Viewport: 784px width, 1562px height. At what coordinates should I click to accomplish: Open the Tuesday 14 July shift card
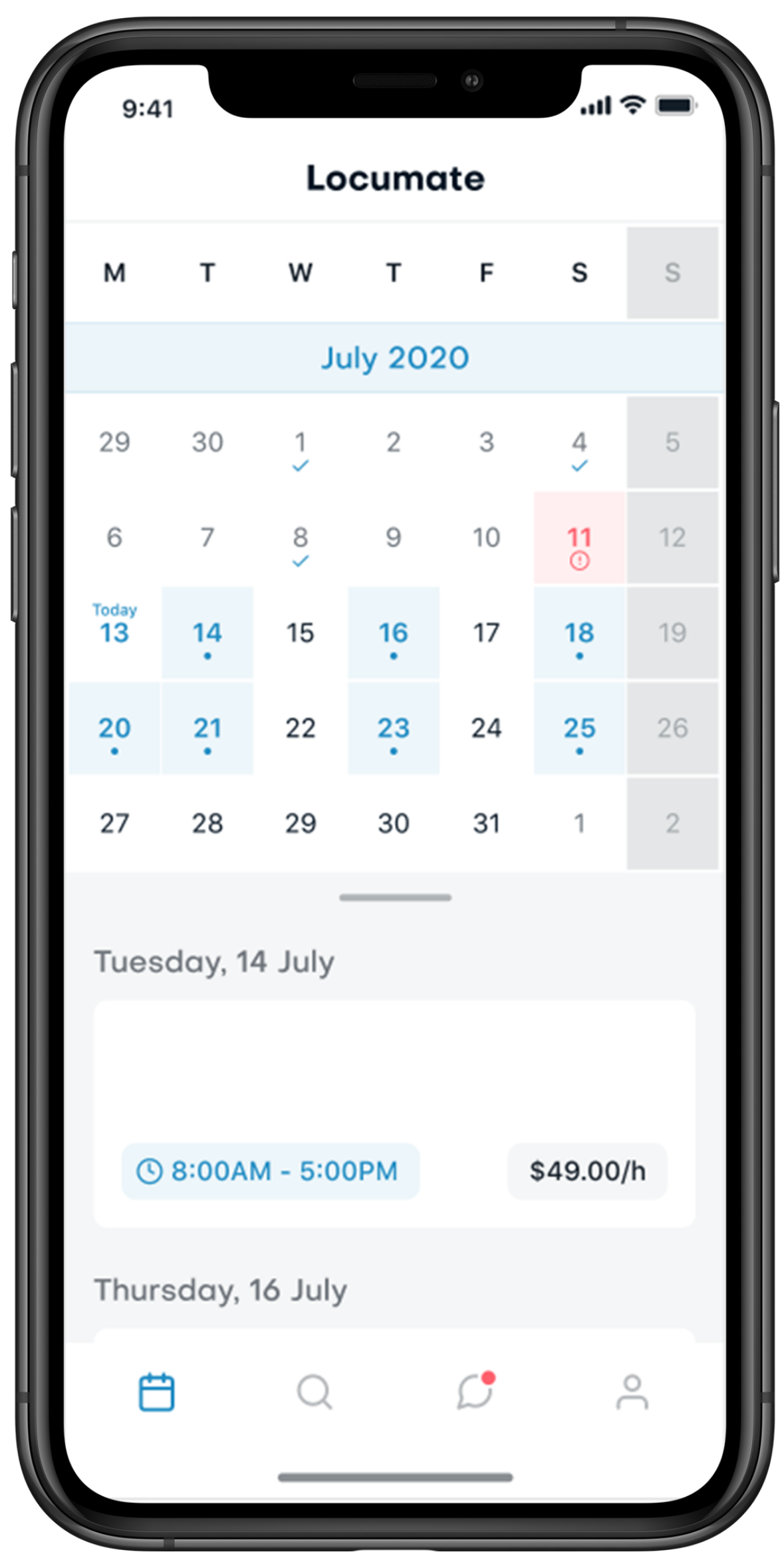tap(394, 1113)
